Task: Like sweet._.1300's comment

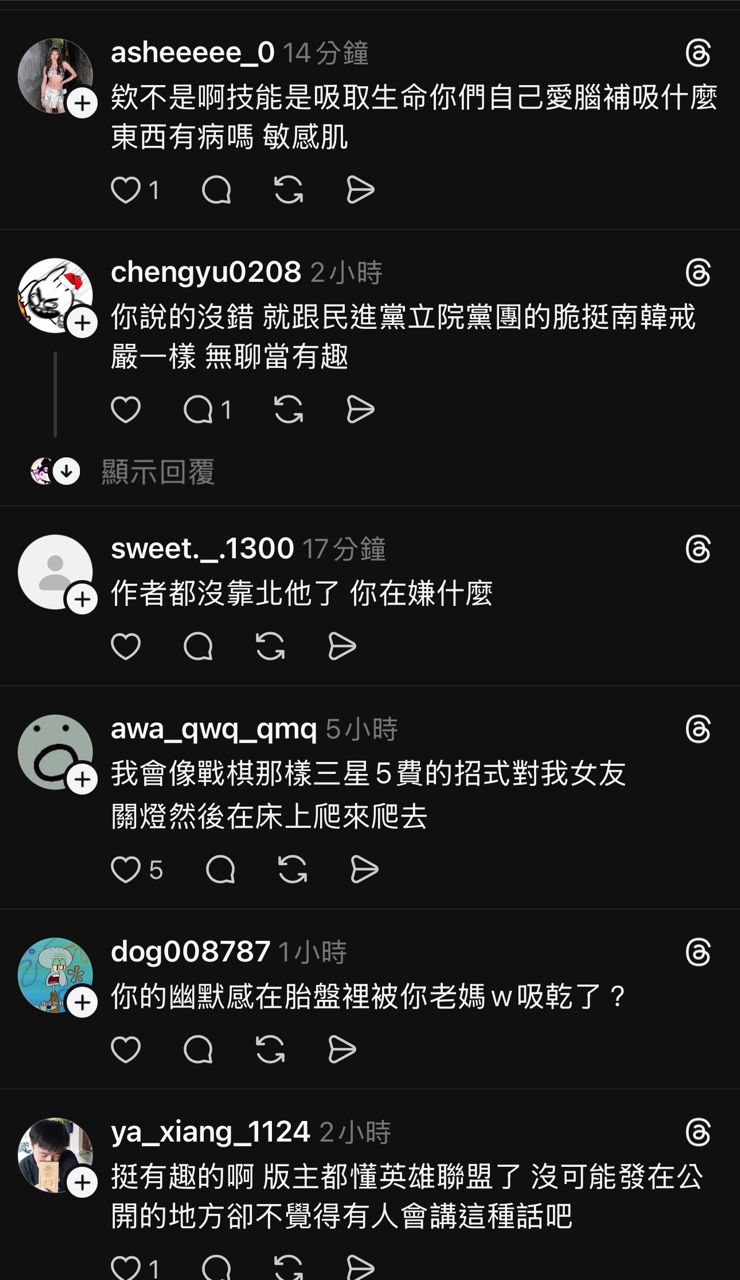Action: [x=126, y=647]
